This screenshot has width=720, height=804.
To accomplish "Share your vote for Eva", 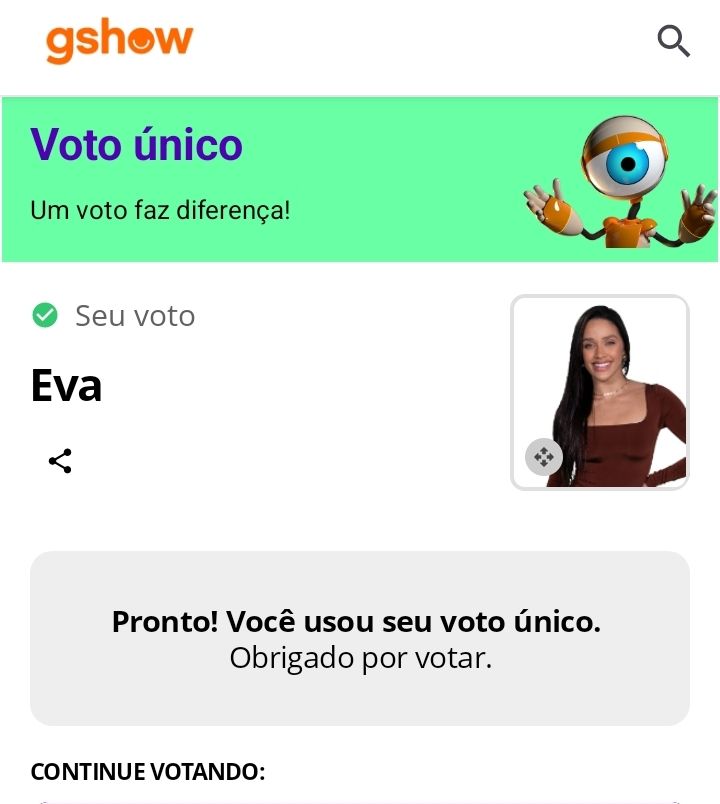I will tap(60, 461).
